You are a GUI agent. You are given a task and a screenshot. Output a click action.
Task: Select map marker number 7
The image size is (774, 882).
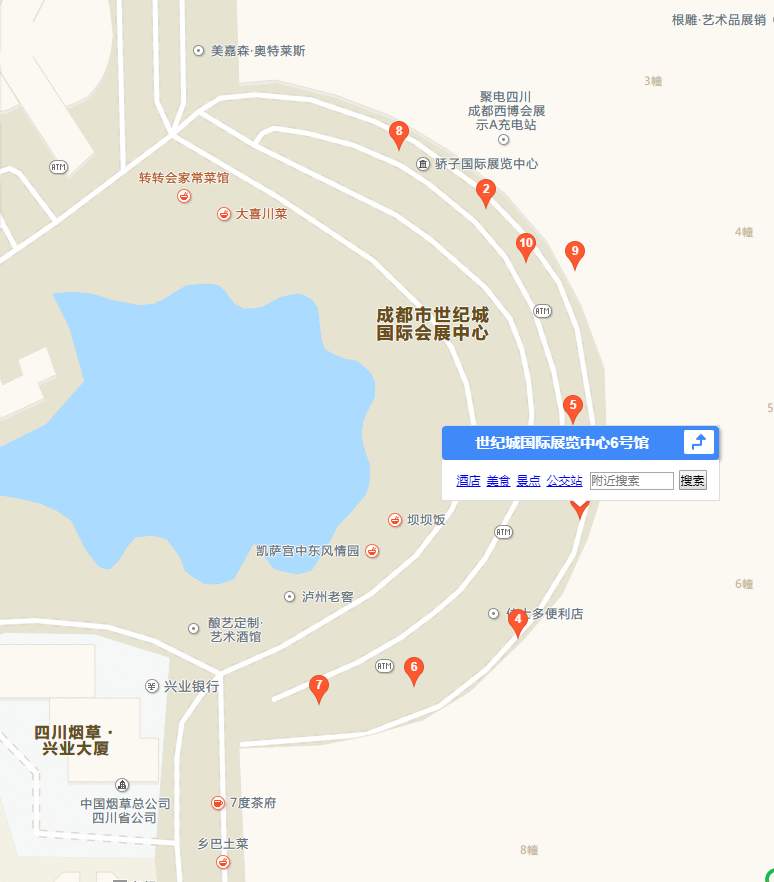pos(319,687)
